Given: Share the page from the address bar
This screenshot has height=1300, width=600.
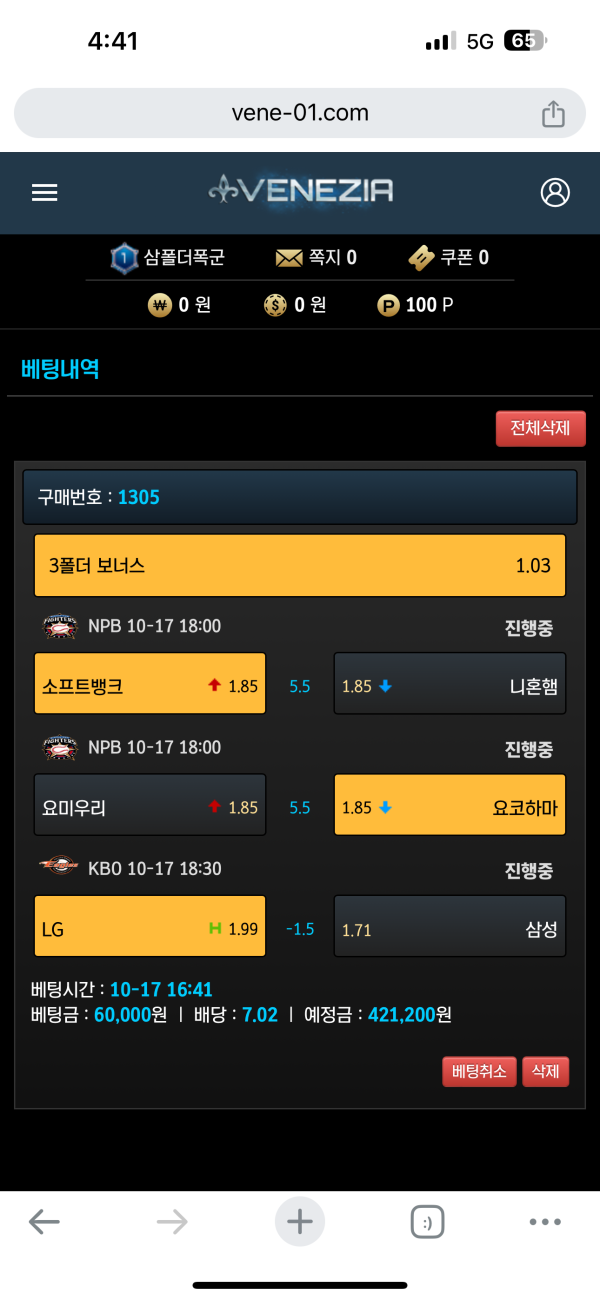Looking at the screenshot, I should click(x=553, y=113).
